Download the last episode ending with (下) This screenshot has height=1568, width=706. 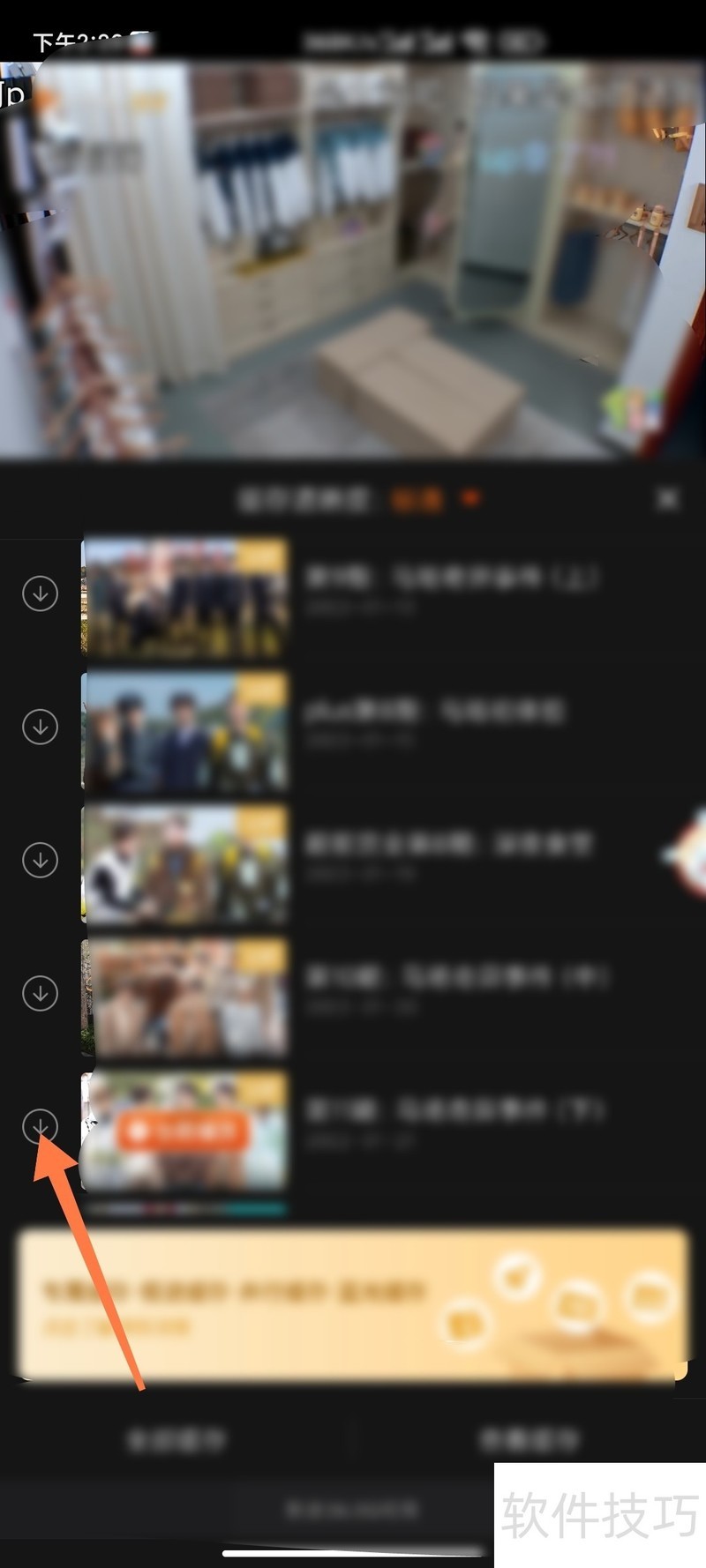(x=40, y=1126)
